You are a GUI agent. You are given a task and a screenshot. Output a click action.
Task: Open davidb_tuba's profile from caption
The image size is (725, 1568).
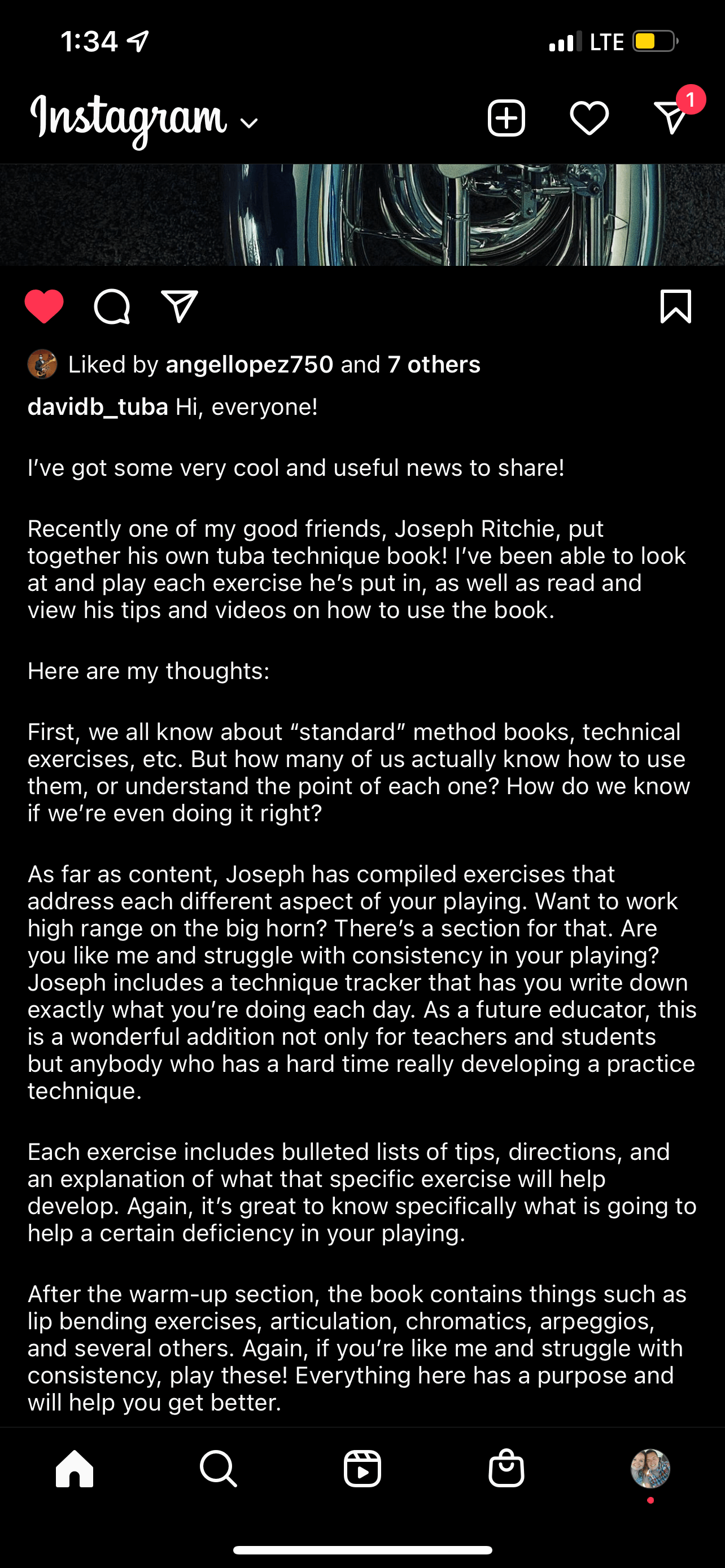(97, 406)
